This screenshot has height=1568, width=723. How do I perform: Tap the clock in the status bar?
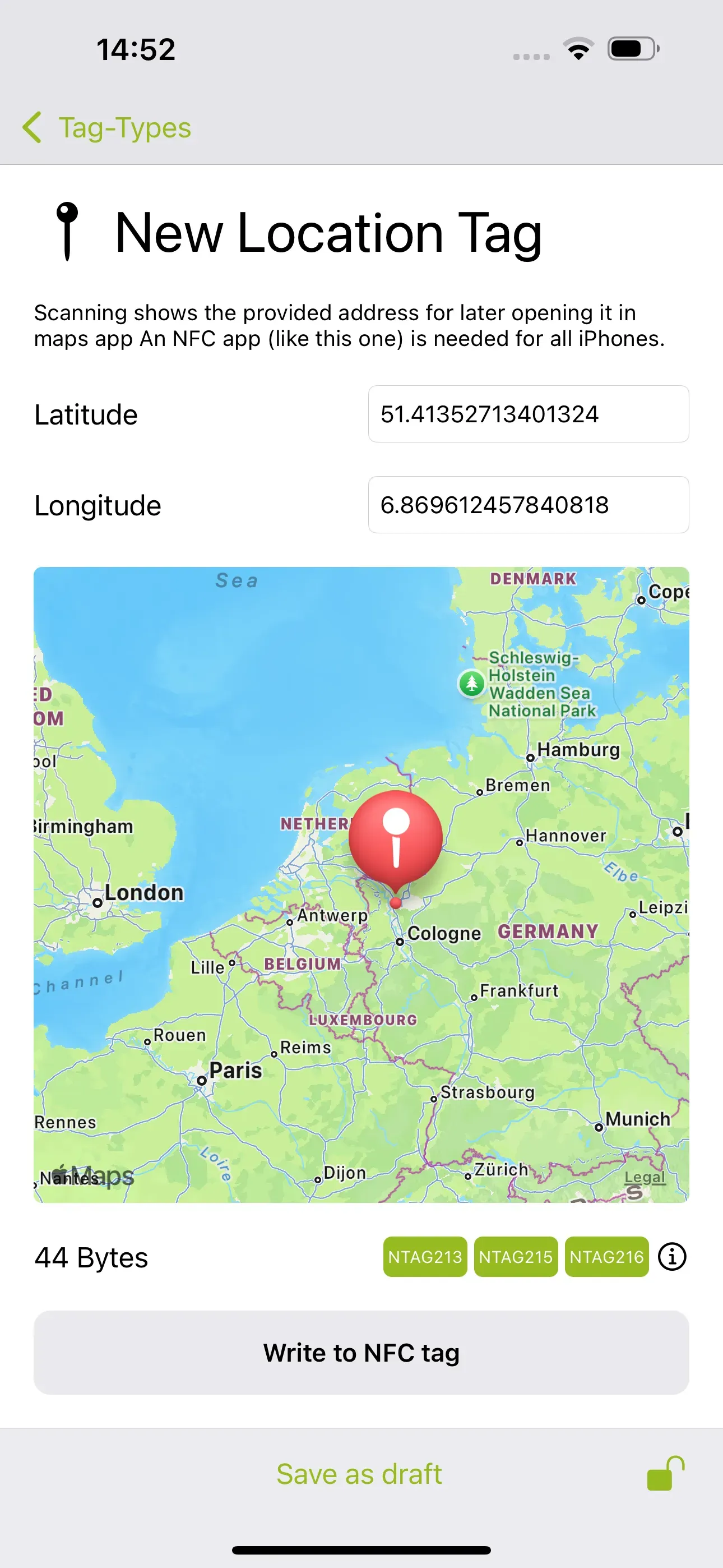tap(135, 48)
